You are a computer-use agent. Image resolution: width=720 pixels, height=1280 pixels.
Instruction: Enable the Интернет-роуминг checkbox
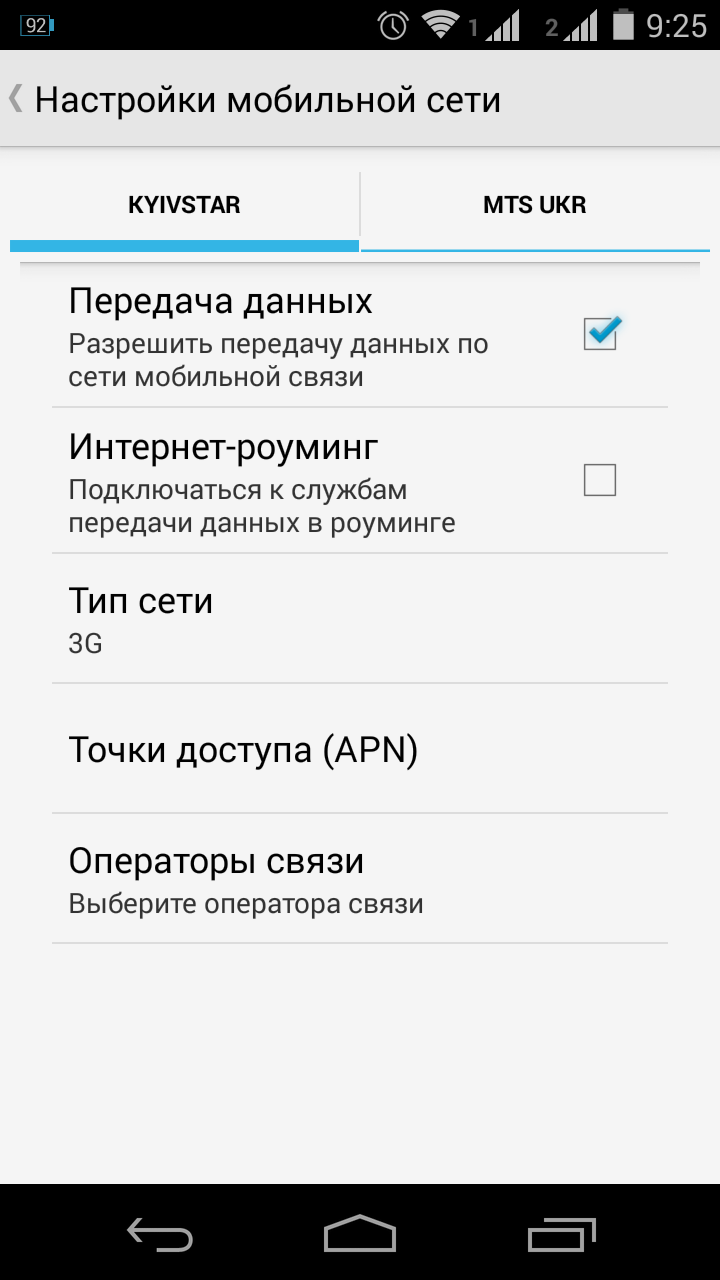pos(600,480)
